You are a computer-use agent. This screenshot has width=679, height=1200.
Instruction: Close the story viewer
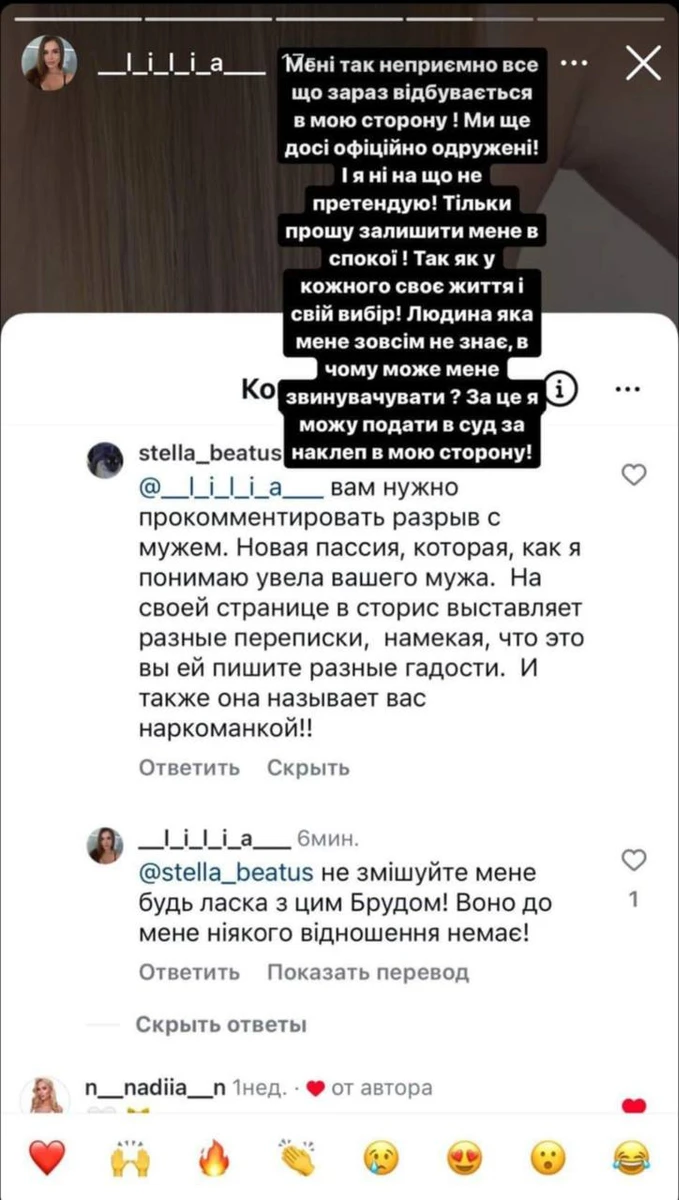pyautogui.click(x=642, y=65)
